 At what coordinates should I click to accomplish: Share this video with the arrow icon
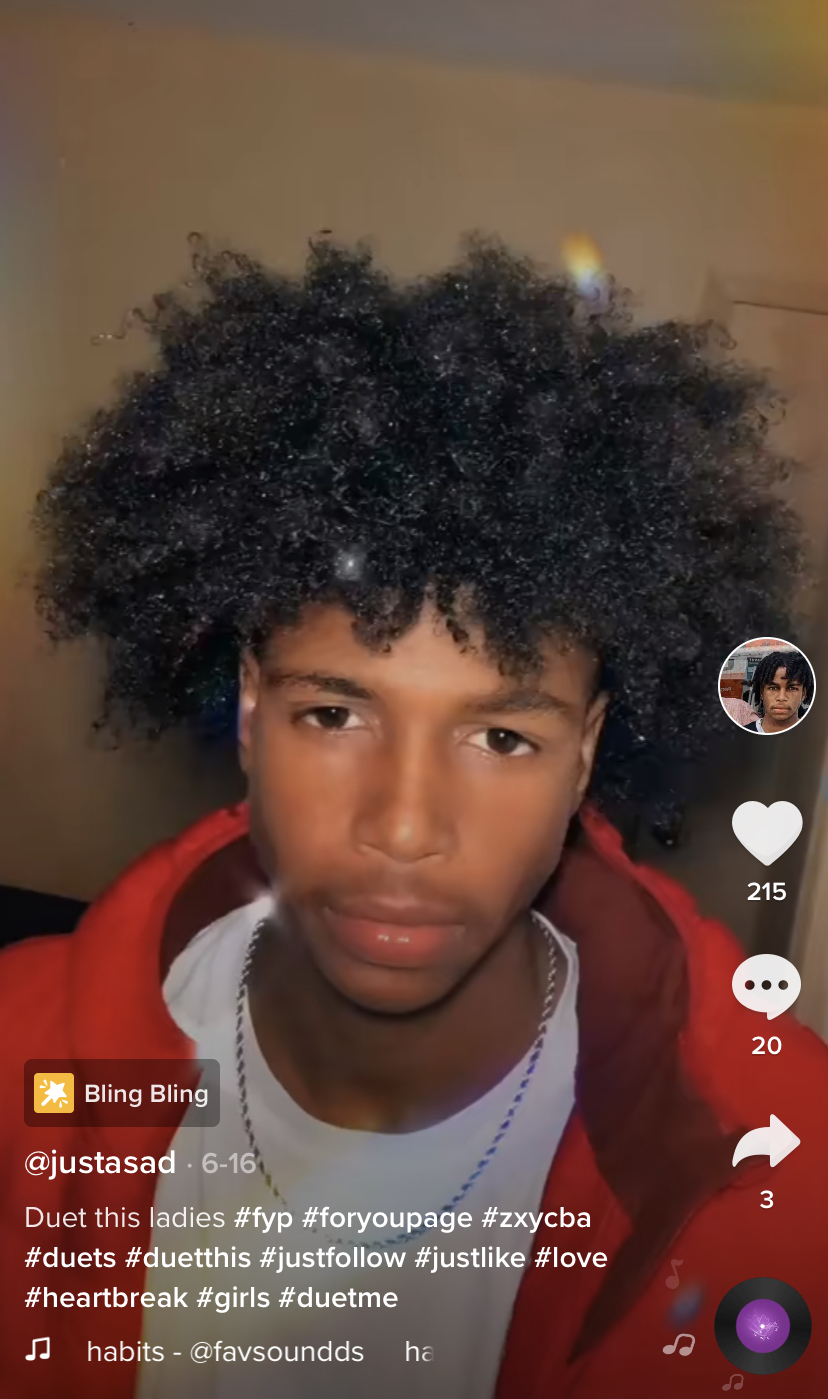[767, 1142]
